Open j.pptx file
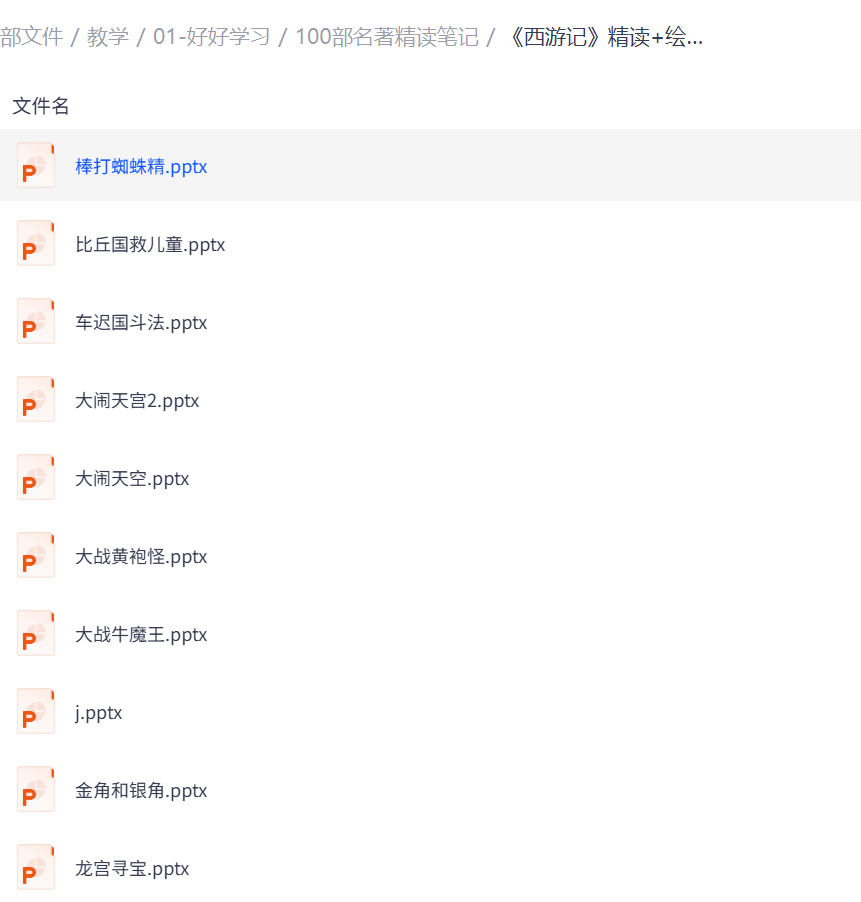The height and width of the screenshot is (902, 861). (98, 712)
